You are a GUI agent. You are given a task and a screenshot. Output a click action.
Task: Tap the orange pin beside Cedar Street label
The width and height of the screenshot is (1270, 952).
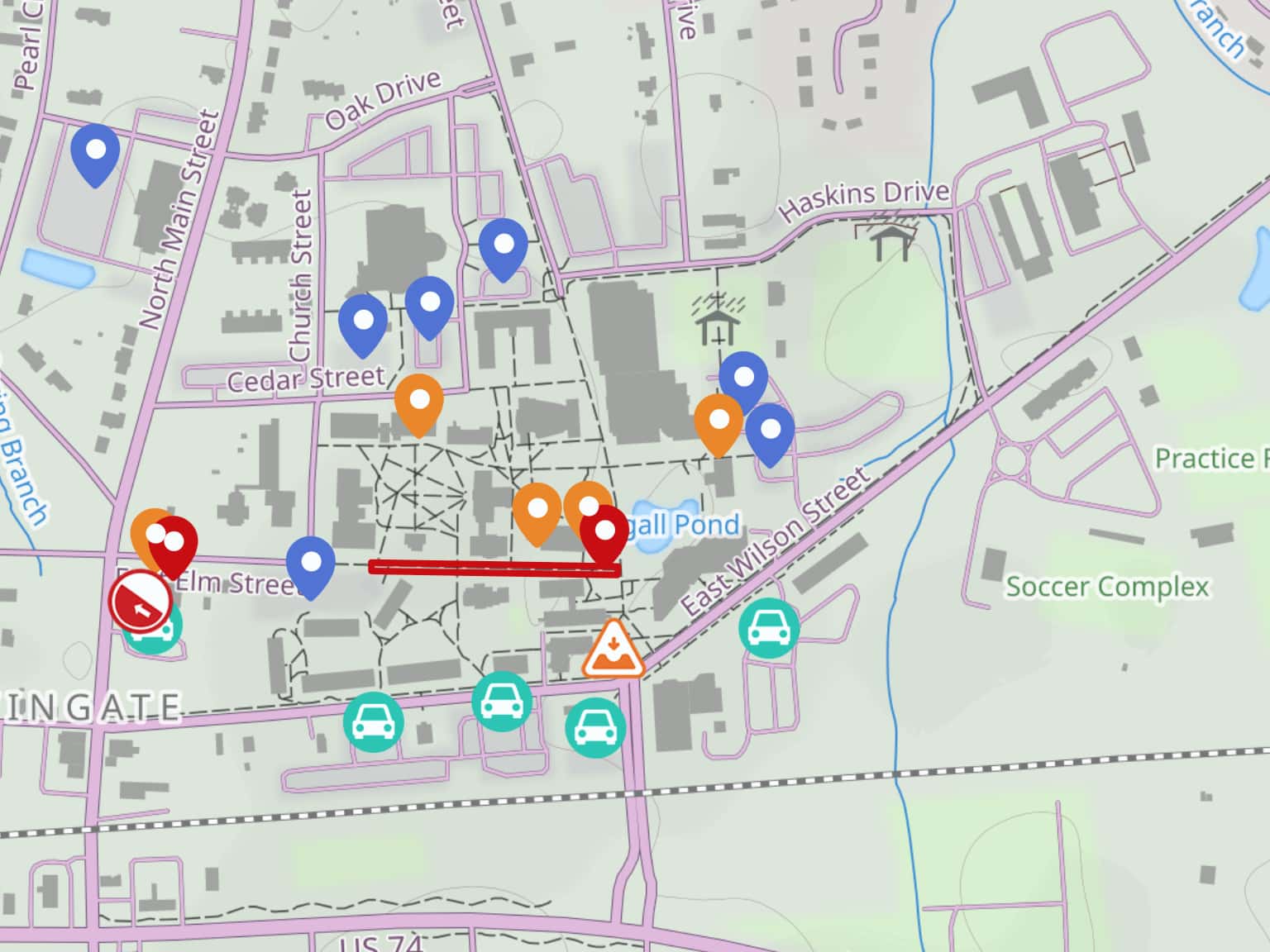pos(418,402)
